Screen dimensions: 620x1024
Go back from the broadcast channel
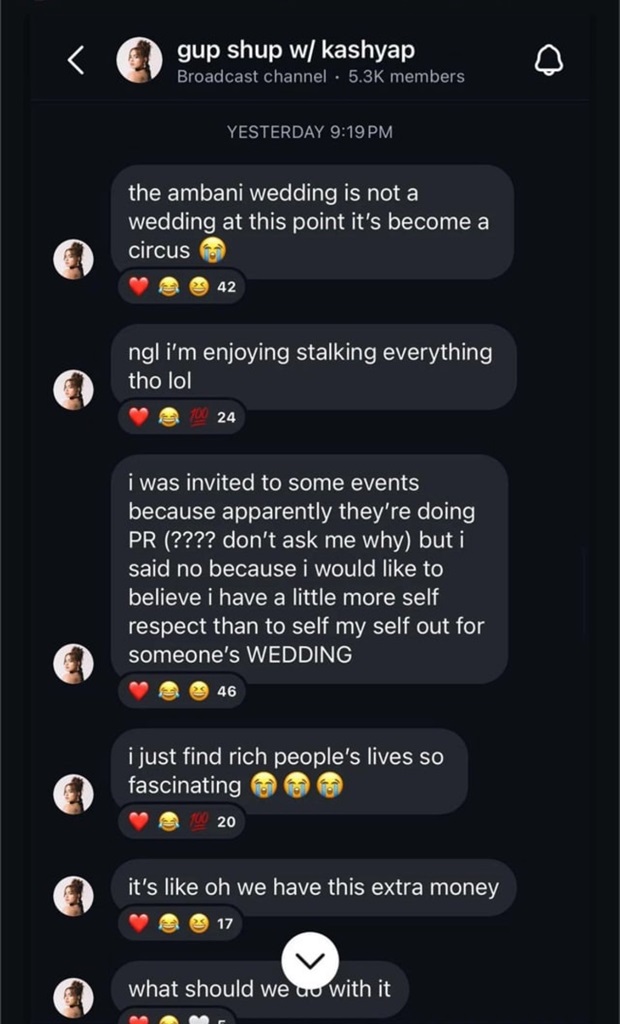coord(77,61)
